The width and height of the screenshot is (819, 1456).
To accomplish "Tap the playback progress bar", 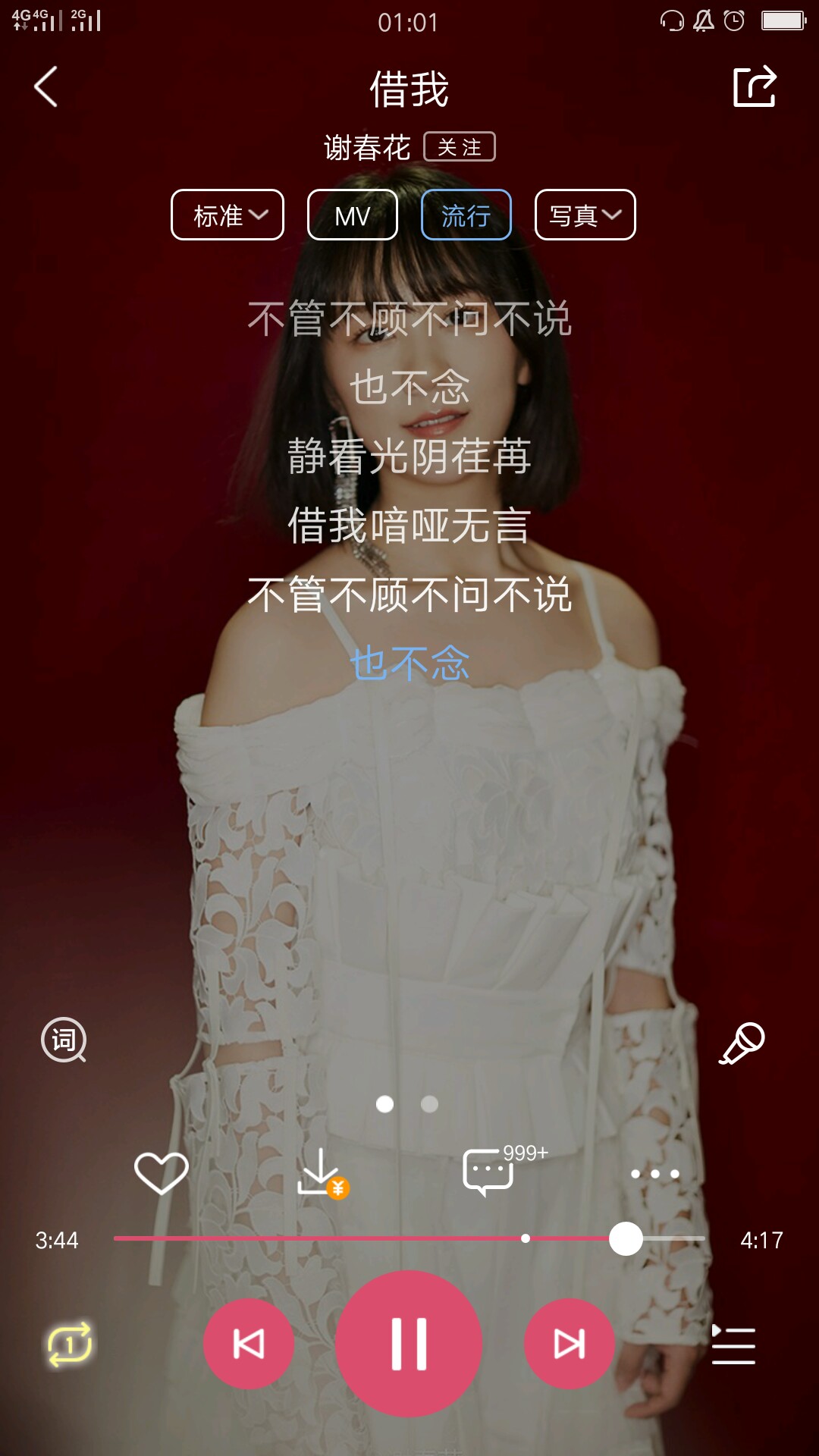I will coord(409,1238).
